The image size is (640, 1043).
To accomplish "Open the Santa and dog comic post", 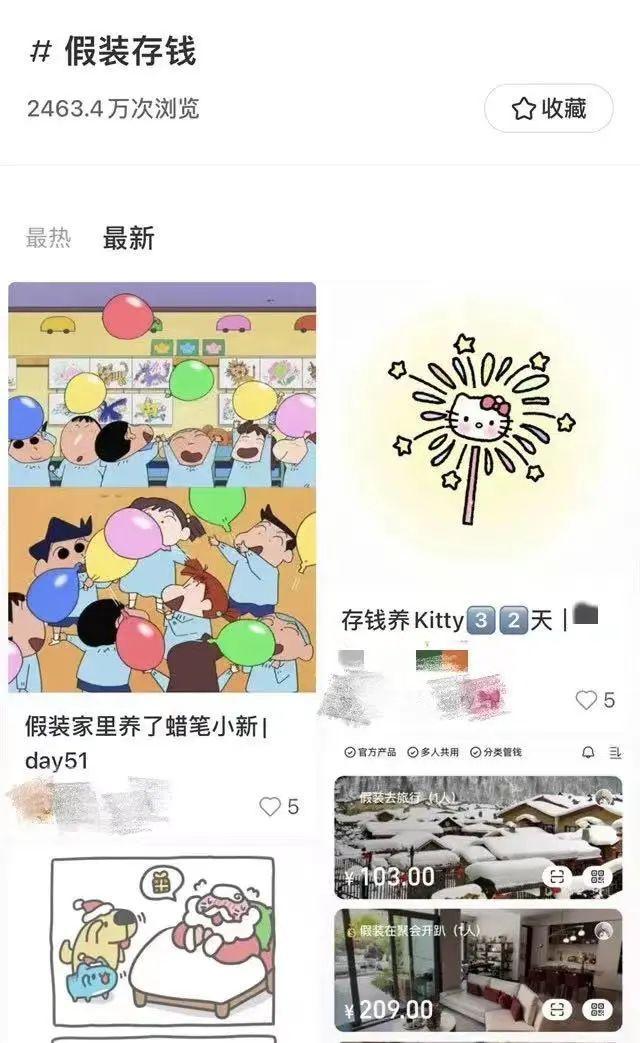I will coord(162,940).
